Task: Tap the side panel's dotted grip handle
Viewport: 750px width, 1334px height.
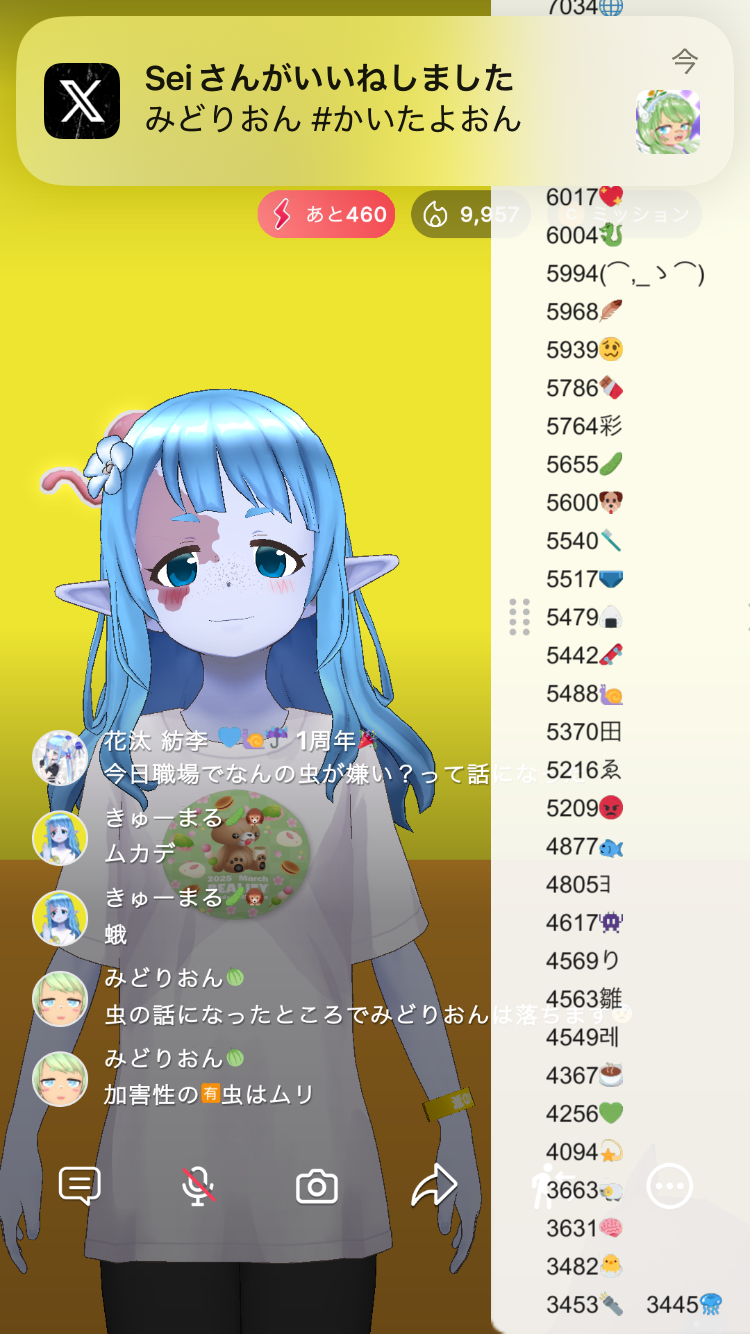Action: pyautogui.click(x=519, y=617)
